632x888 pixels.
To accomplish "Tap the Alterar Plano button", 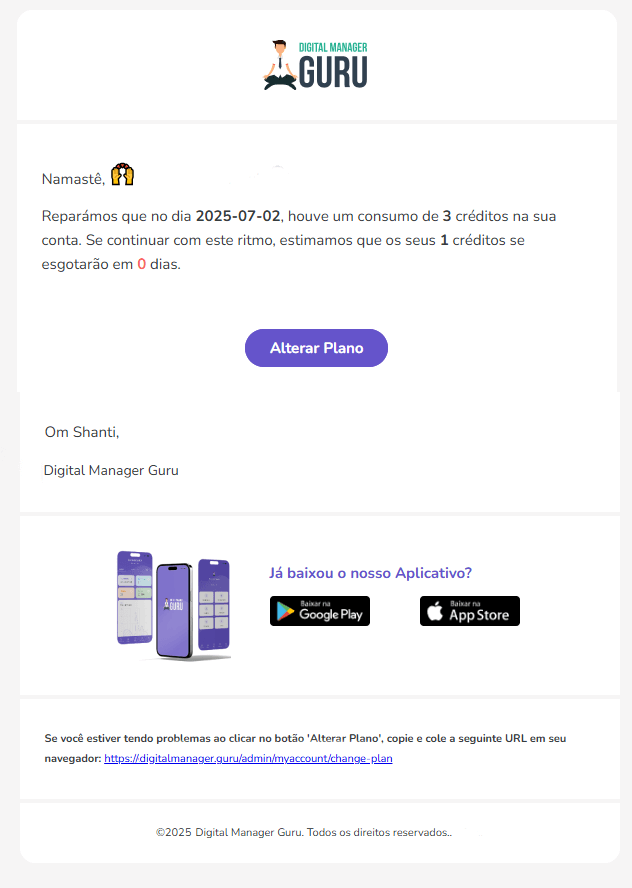I will point(316,348).
